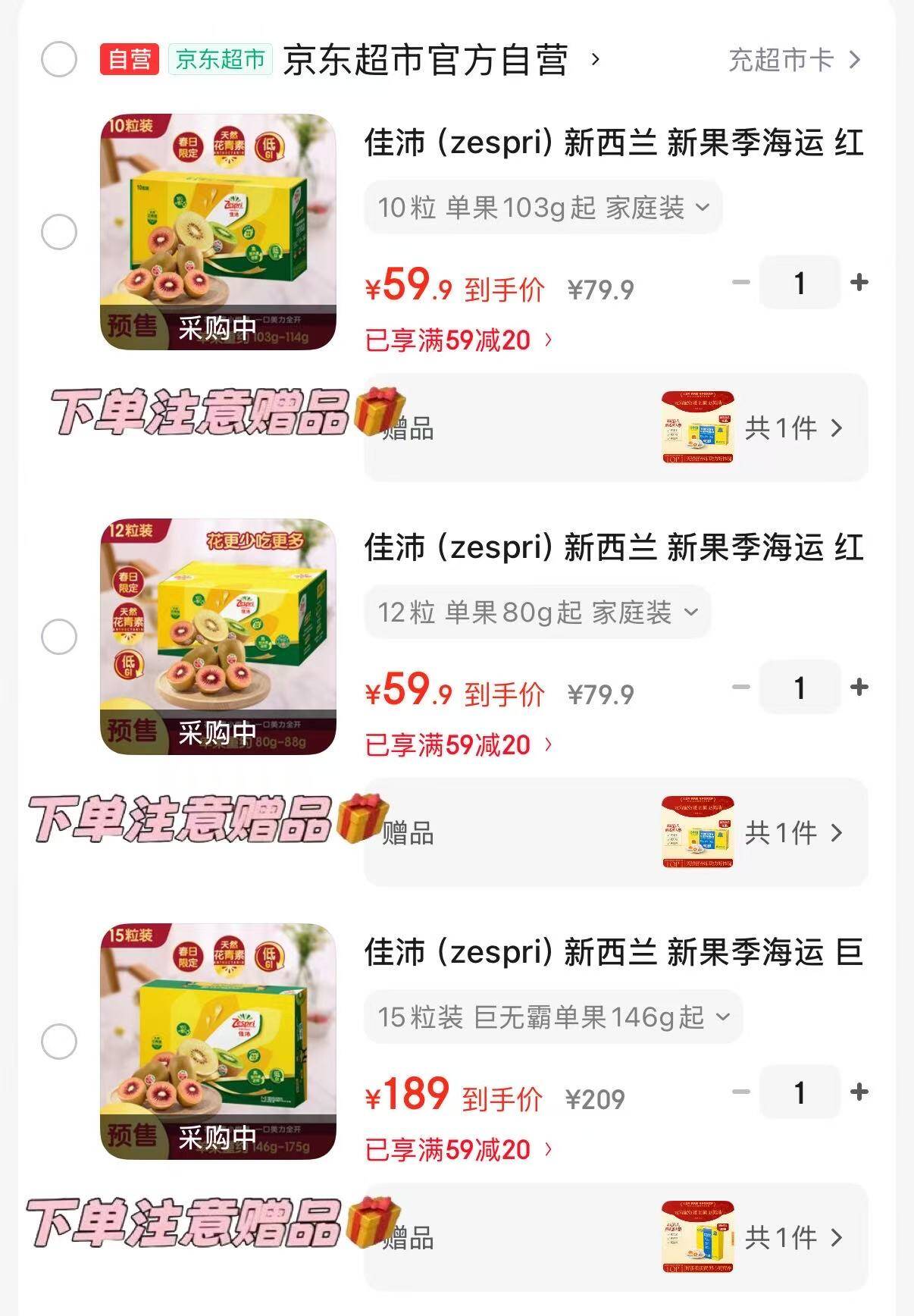Image resolution: width=914 pixels, height=1316 pixels.
Task: Increase quantity of the 12粒 kiwi box
Action: click(x=859, y=688)
